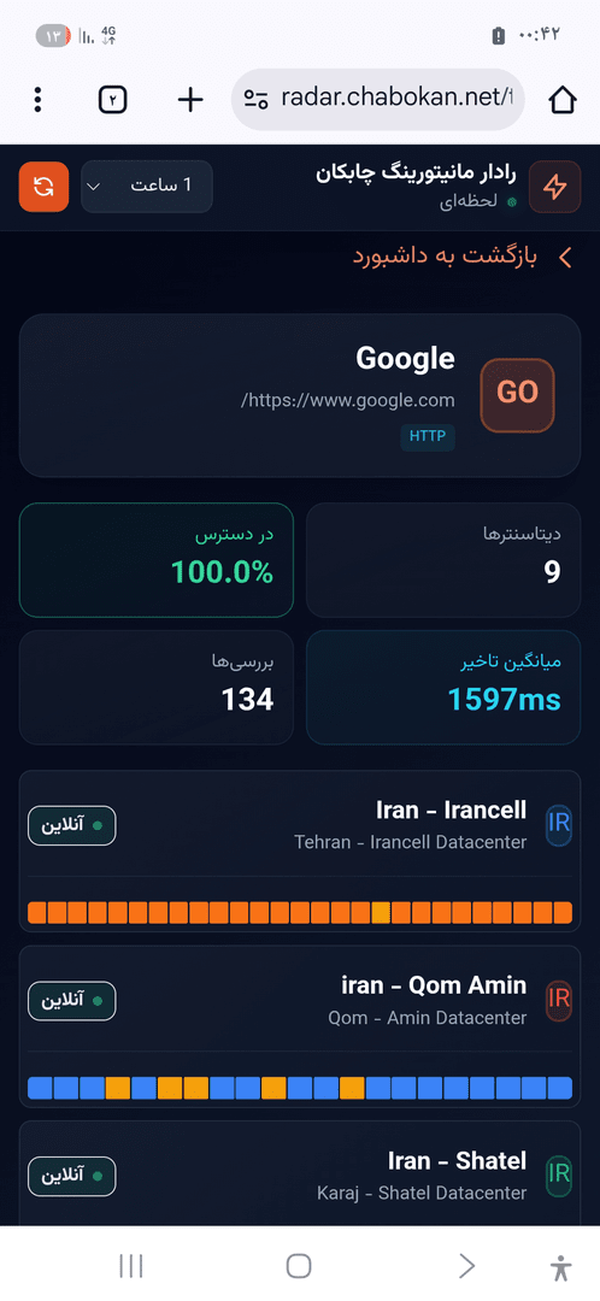
Task: Tap the orange refresh button
Action: pyautogui.click(x=44, y=186)
